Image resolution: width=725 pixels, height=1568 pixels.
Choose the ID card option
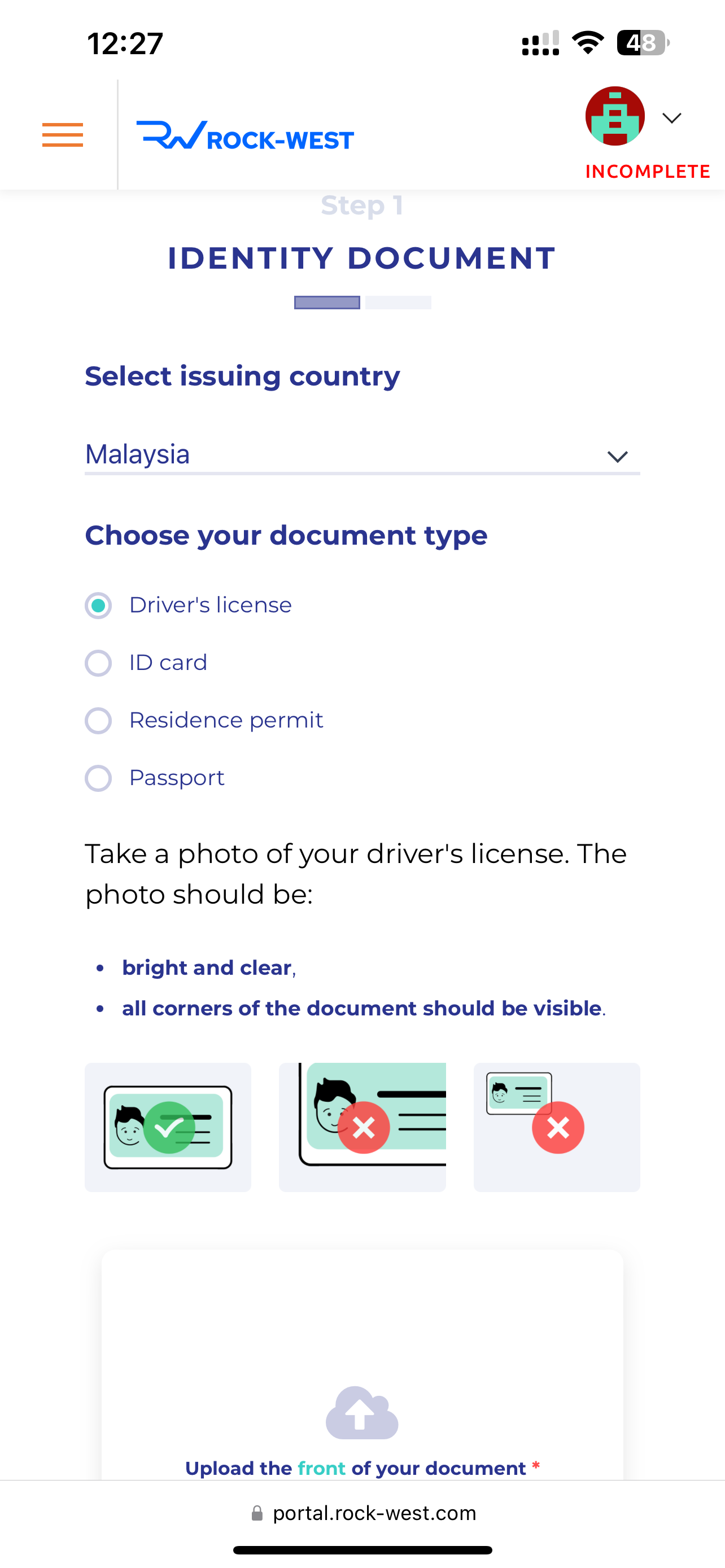coord(146,663)
